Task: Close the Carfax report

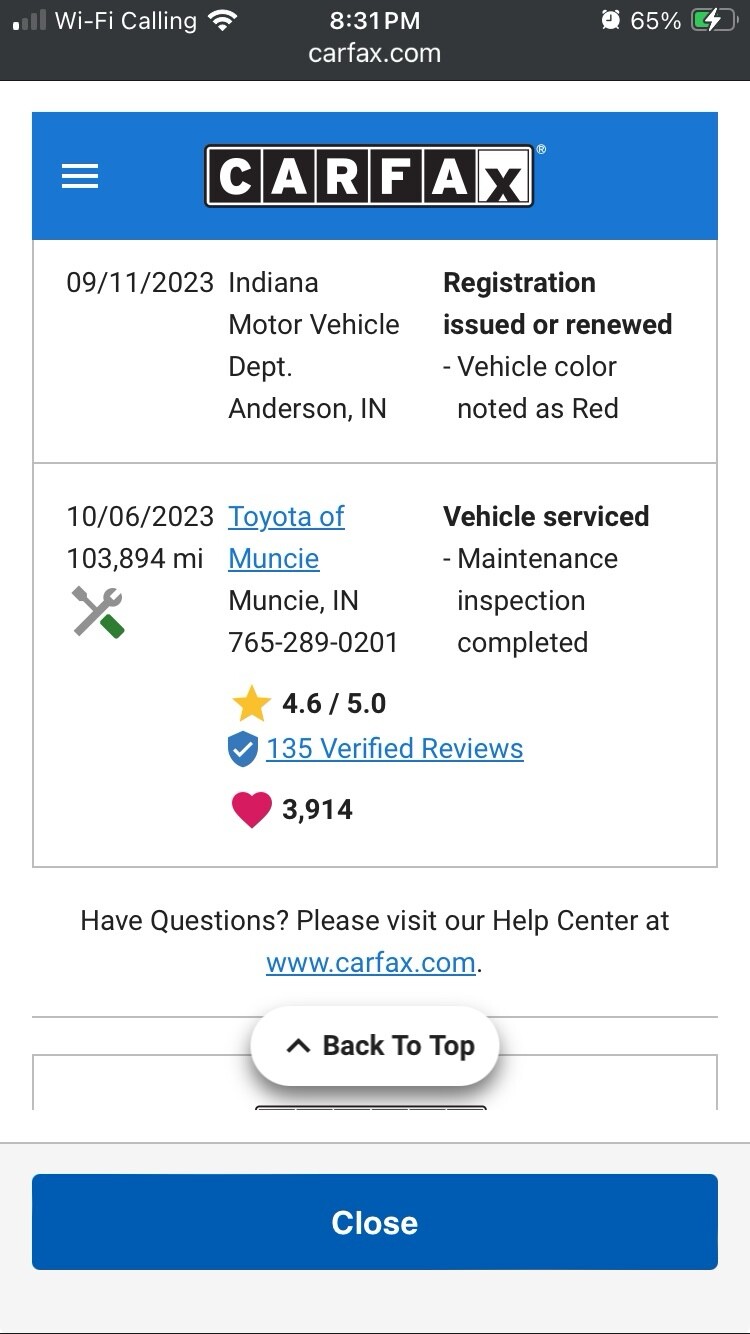Action: tap(375, 1222)
